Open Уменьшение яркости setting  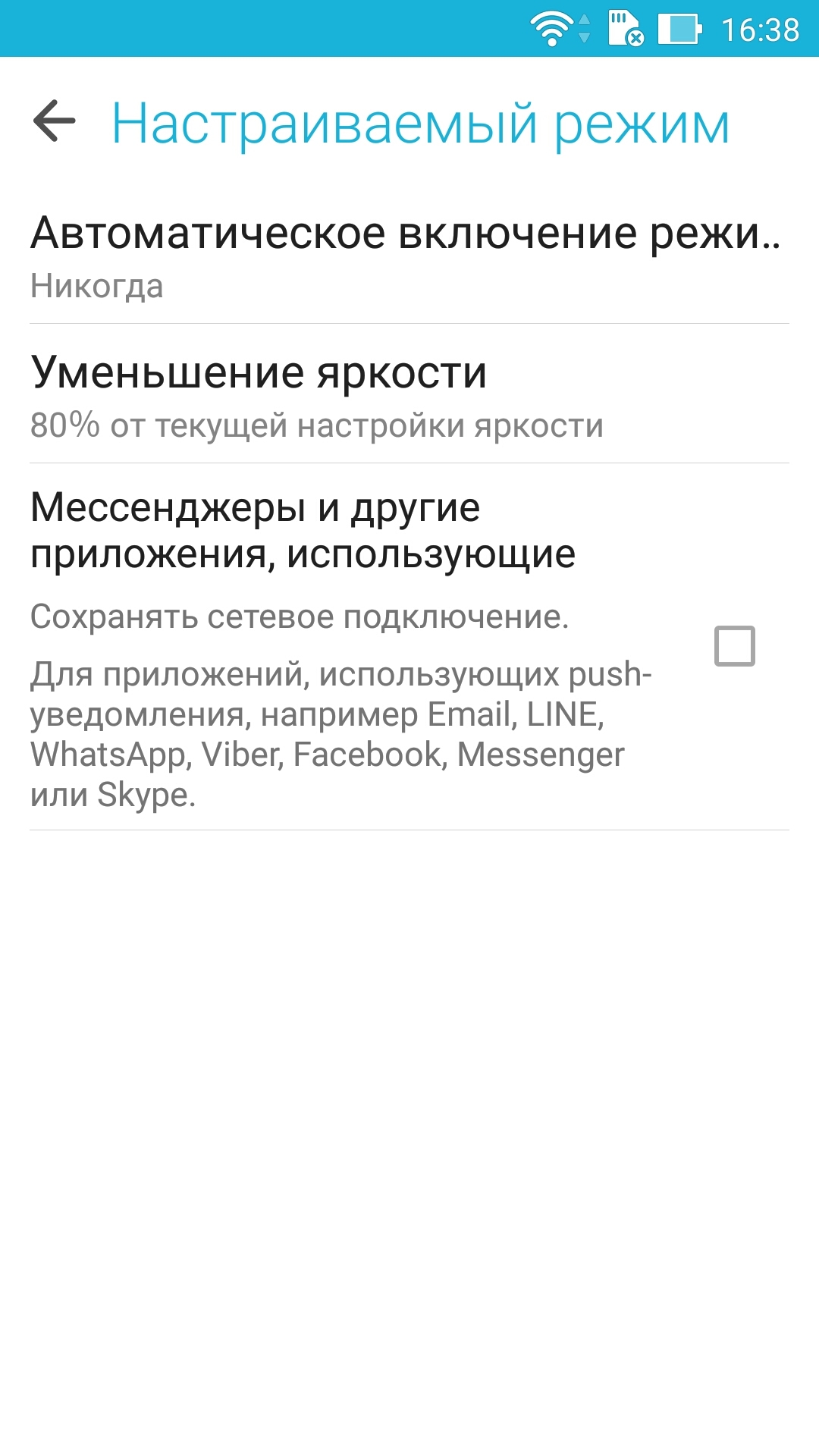pyautogui.click(x=409, y=394)
